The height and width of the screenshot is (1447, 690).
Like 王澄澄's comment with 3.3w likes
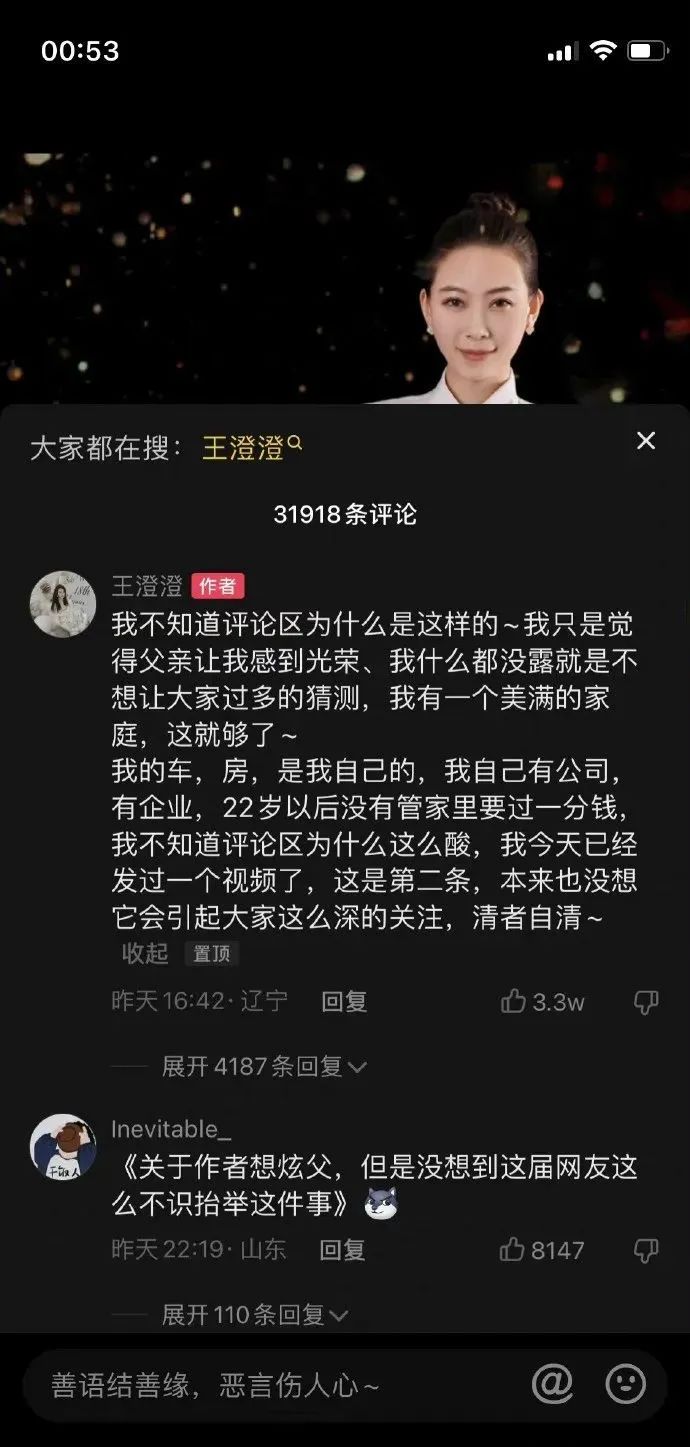[x=514, y=1002]
